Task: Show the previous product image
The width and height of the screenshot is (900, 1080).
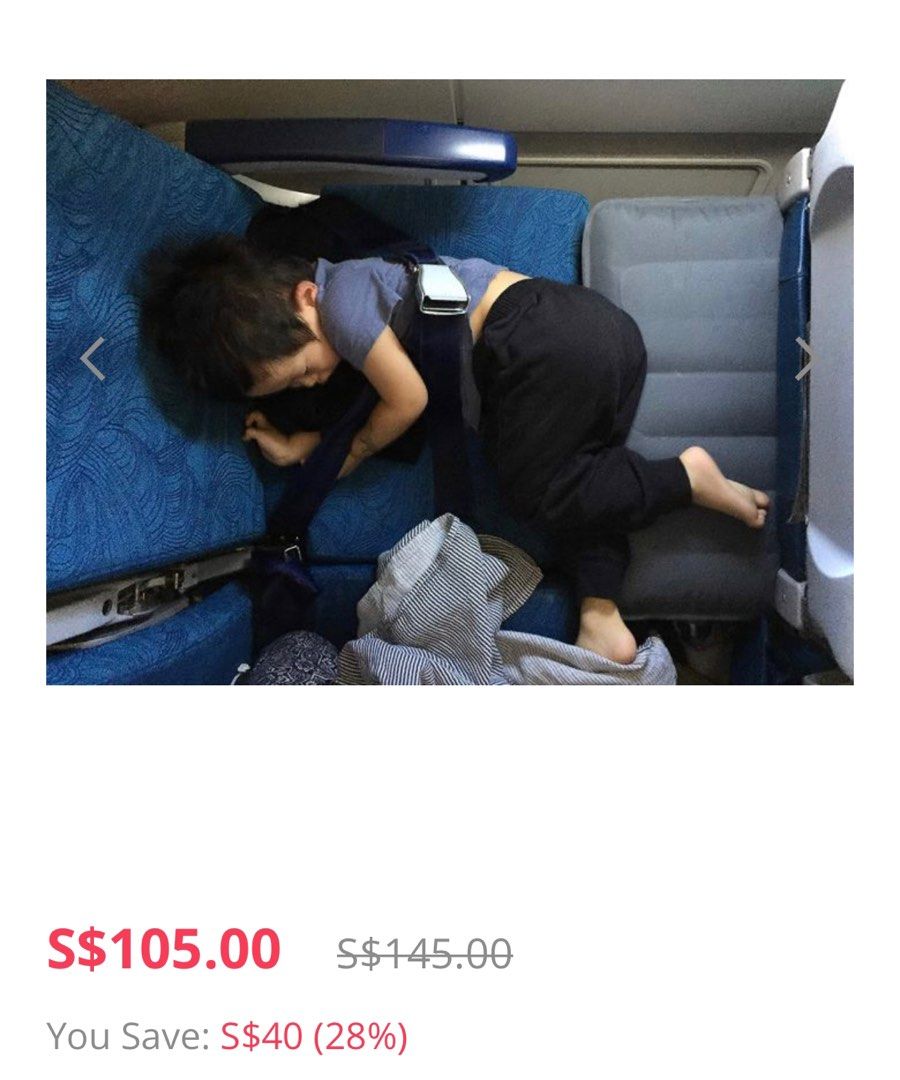Action: pos(92,359)
